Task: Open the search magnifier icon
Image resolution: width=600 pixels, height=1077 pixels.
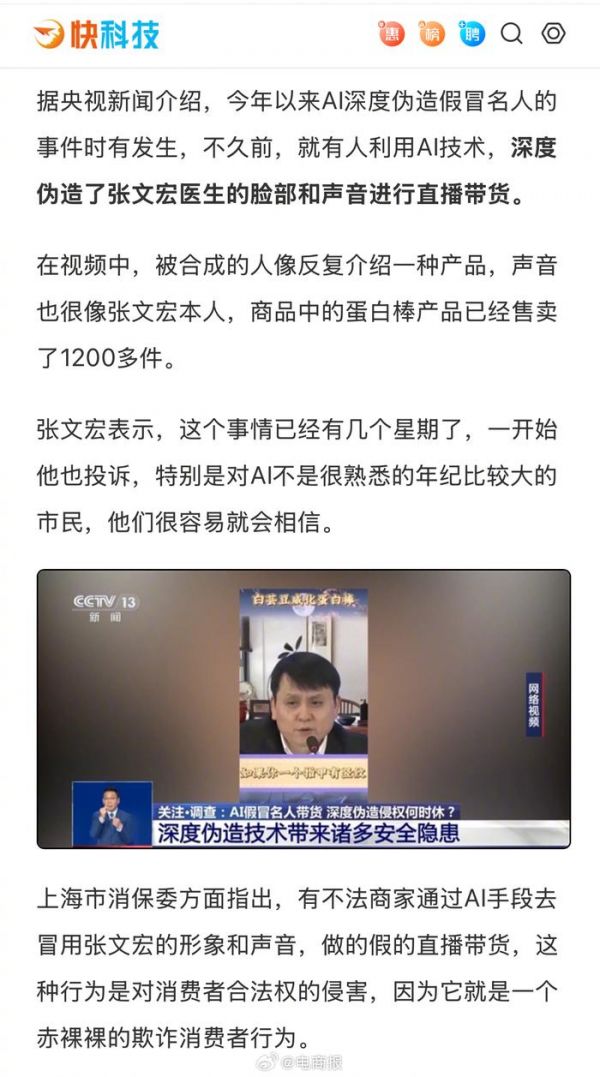Action: 512,33
